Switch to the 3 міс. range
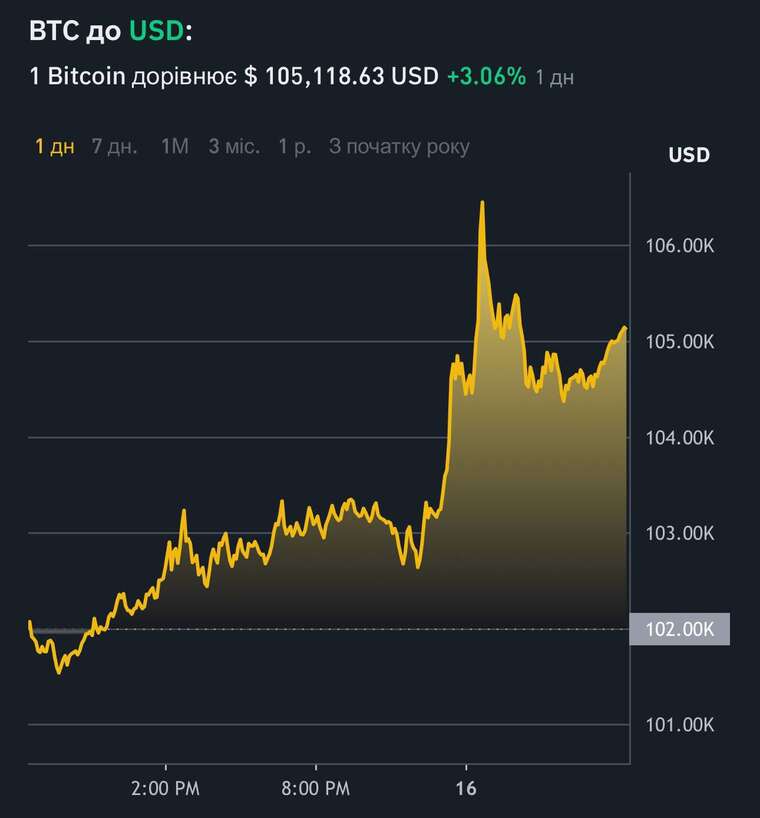 click(234, 147)
